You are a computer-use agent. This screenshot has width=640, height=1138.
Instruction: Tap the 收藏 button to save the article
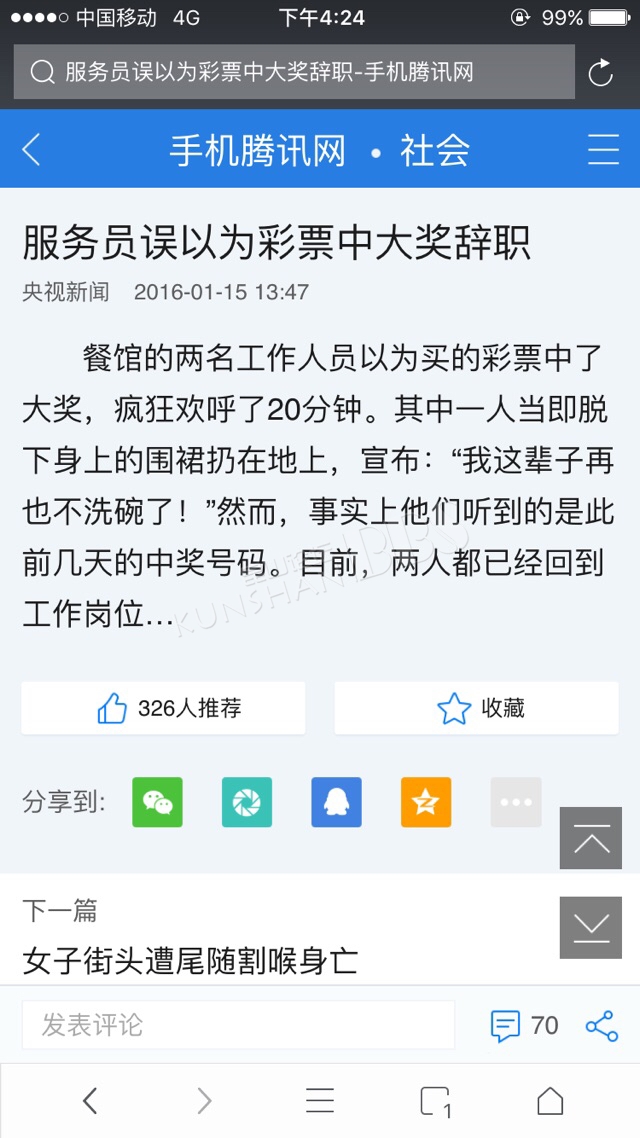tap(476, 708)
